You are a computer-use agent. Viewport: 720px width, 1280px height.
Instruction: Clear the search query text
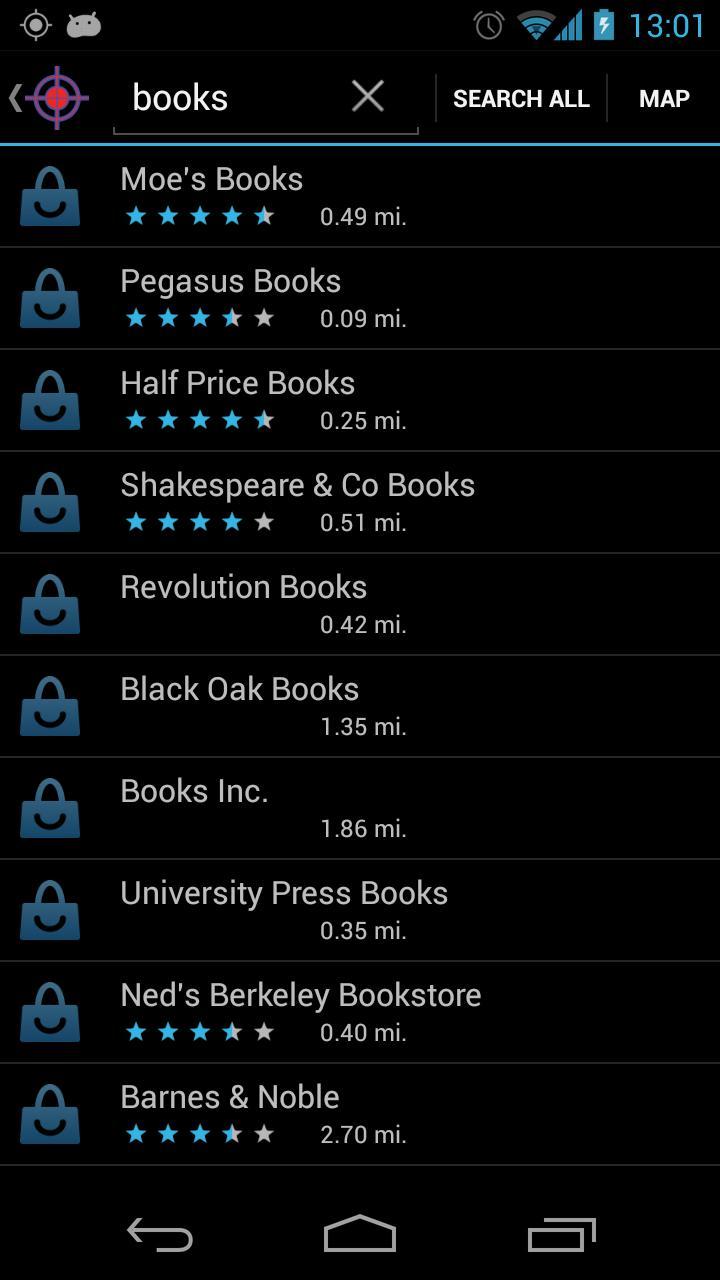(368, 97)
